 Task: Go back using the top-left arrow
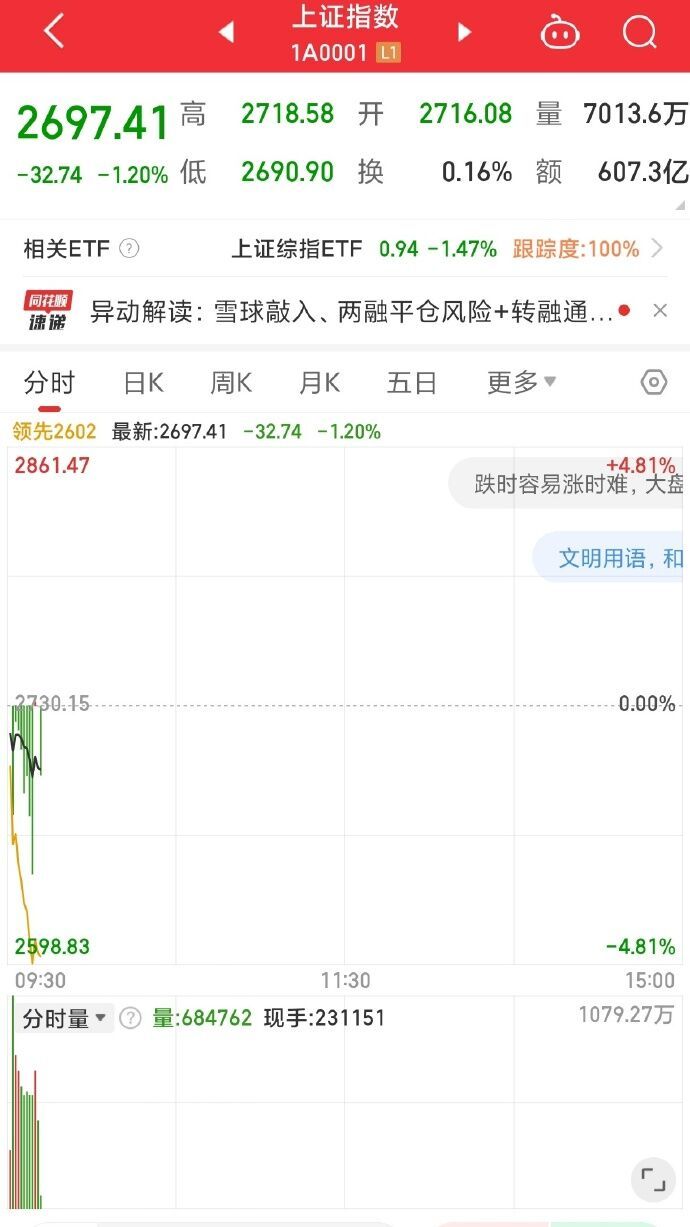pos(54,32)
